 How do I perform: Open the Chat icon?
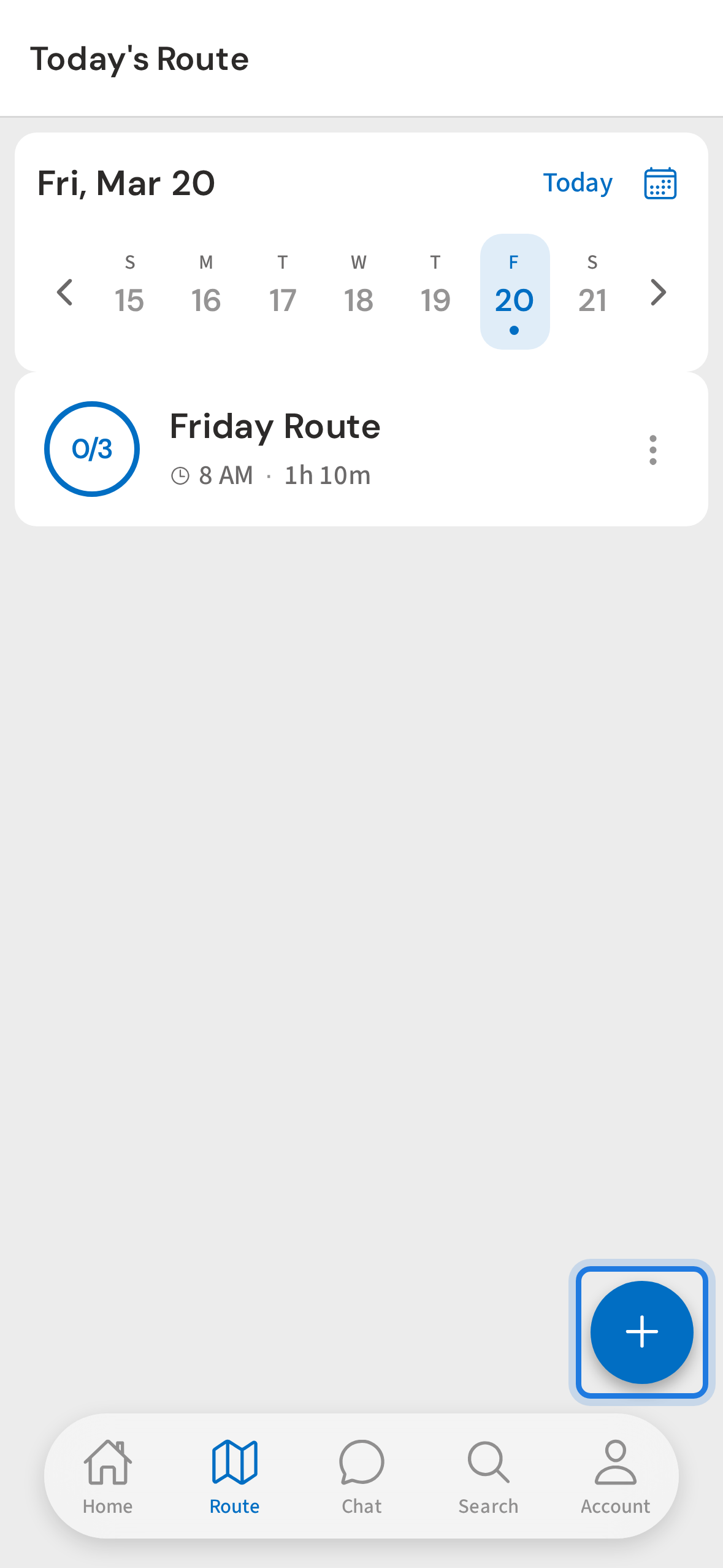361,1462
